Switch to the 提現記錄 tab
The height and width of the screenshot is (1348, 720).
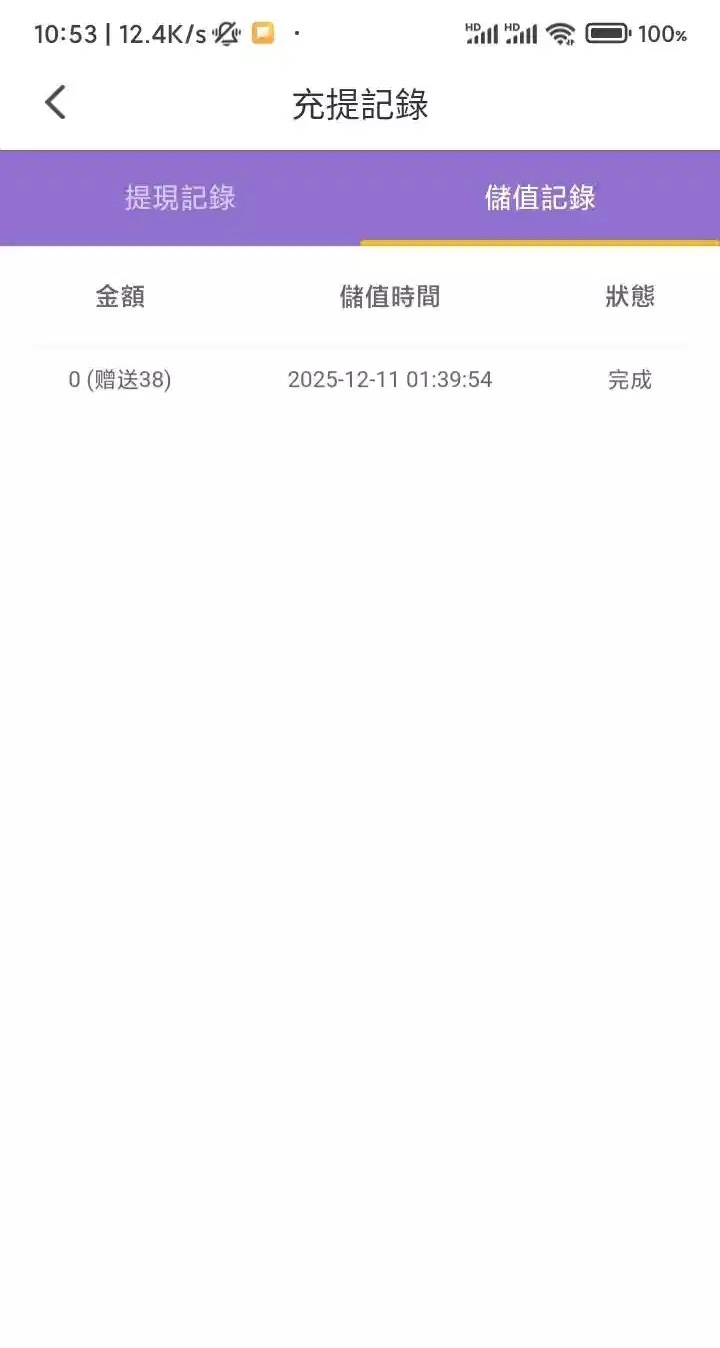pos(180,198)
